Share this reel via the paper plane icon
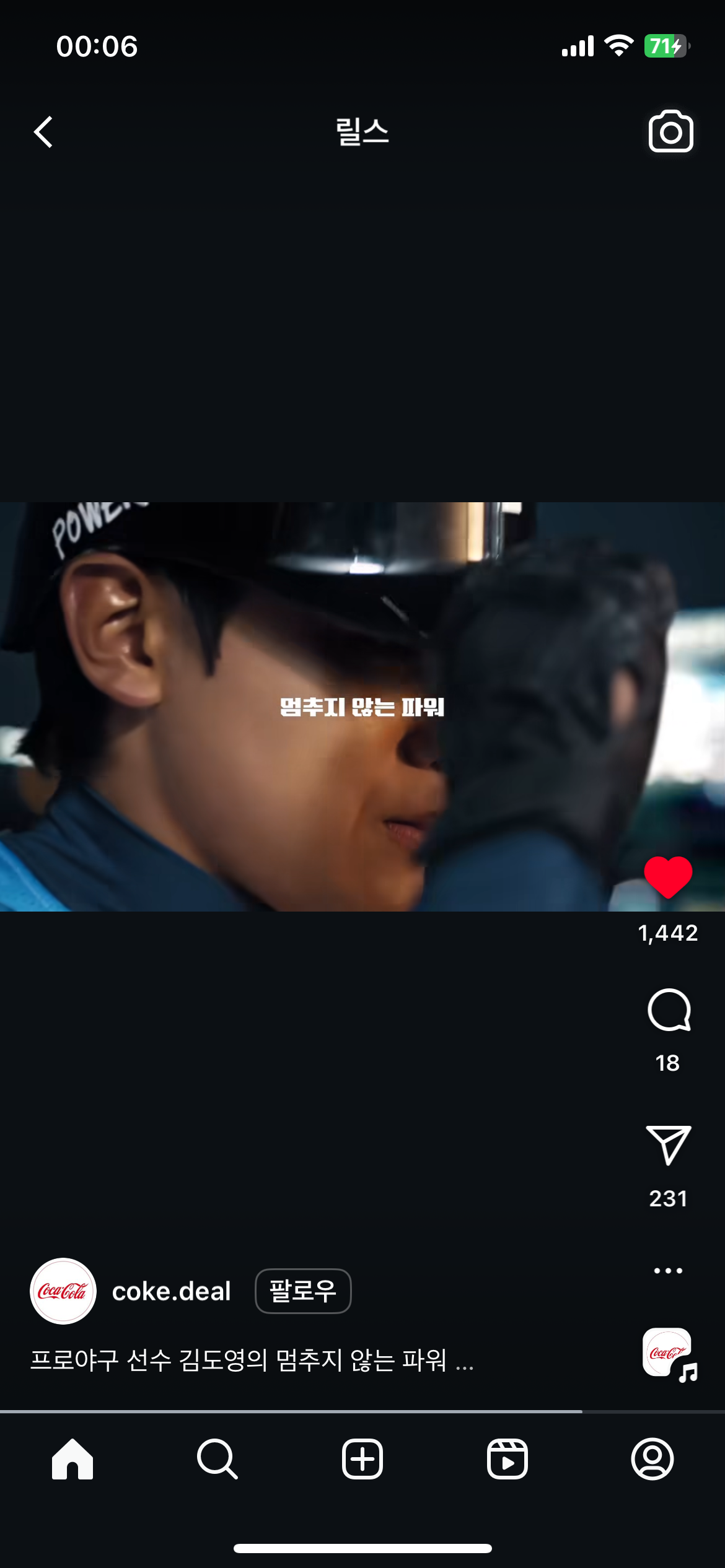This screenshot has width=725, height=1568. tap(669, 1145)
